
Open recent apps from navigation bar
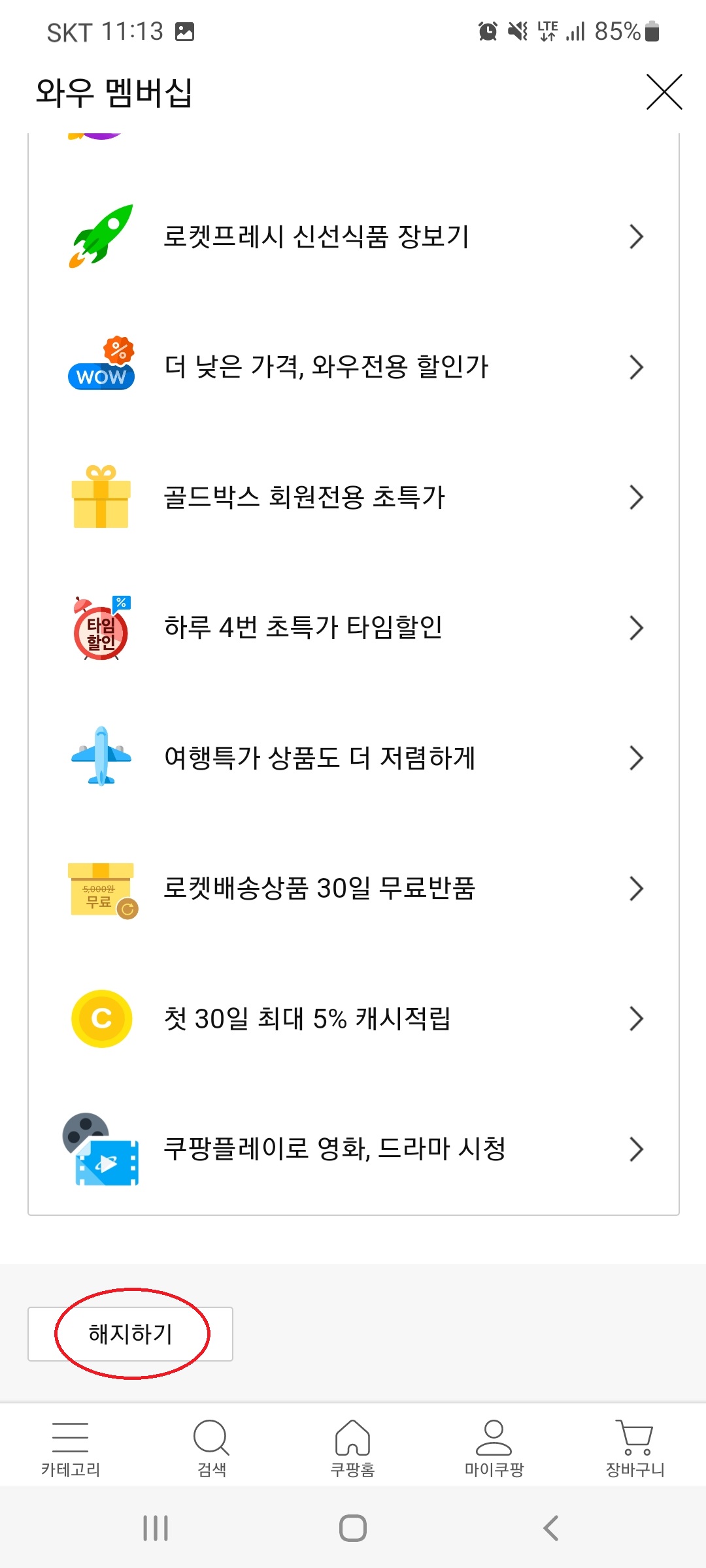(156, 1528)
